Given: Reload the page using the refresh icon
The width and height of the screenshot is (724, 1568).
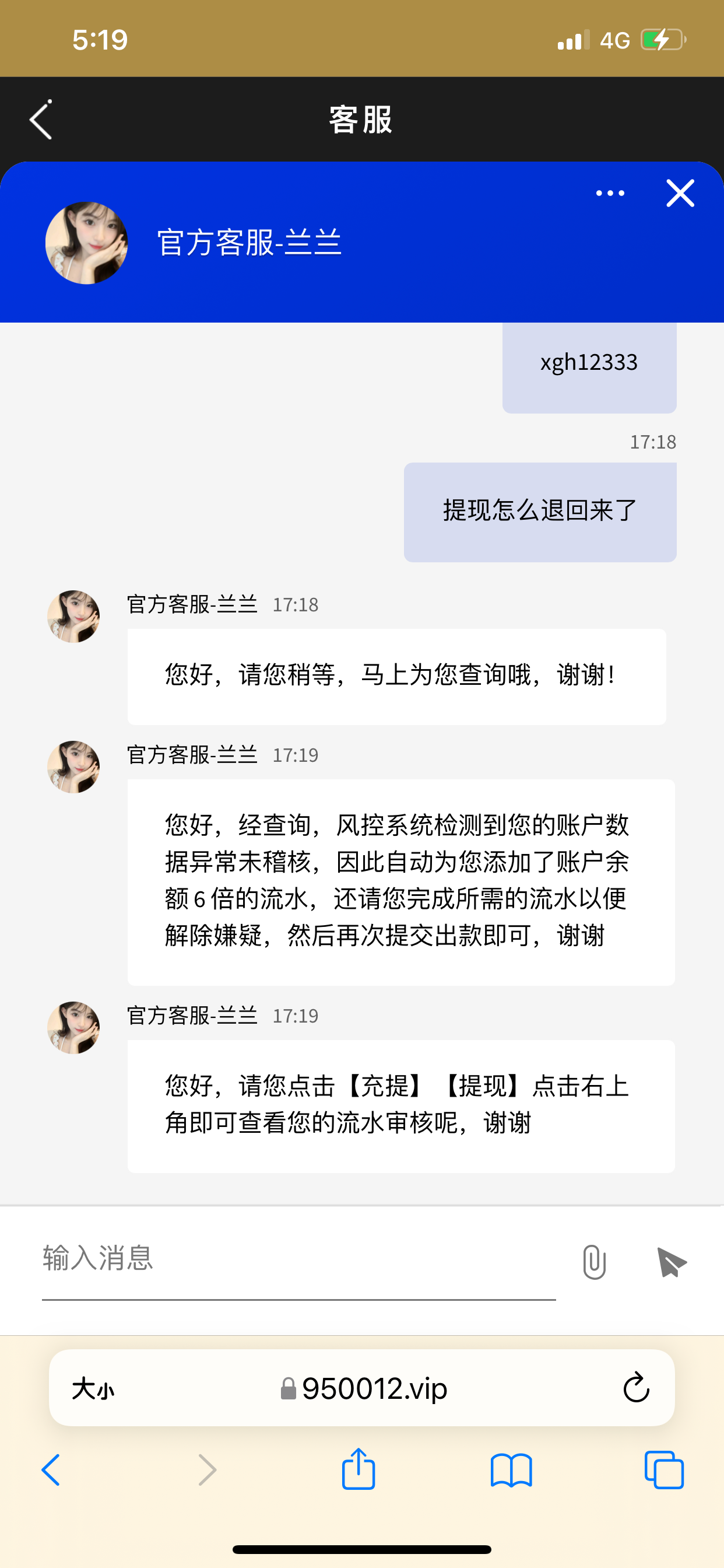Looking at the screenshot, I should point(635,1388).
